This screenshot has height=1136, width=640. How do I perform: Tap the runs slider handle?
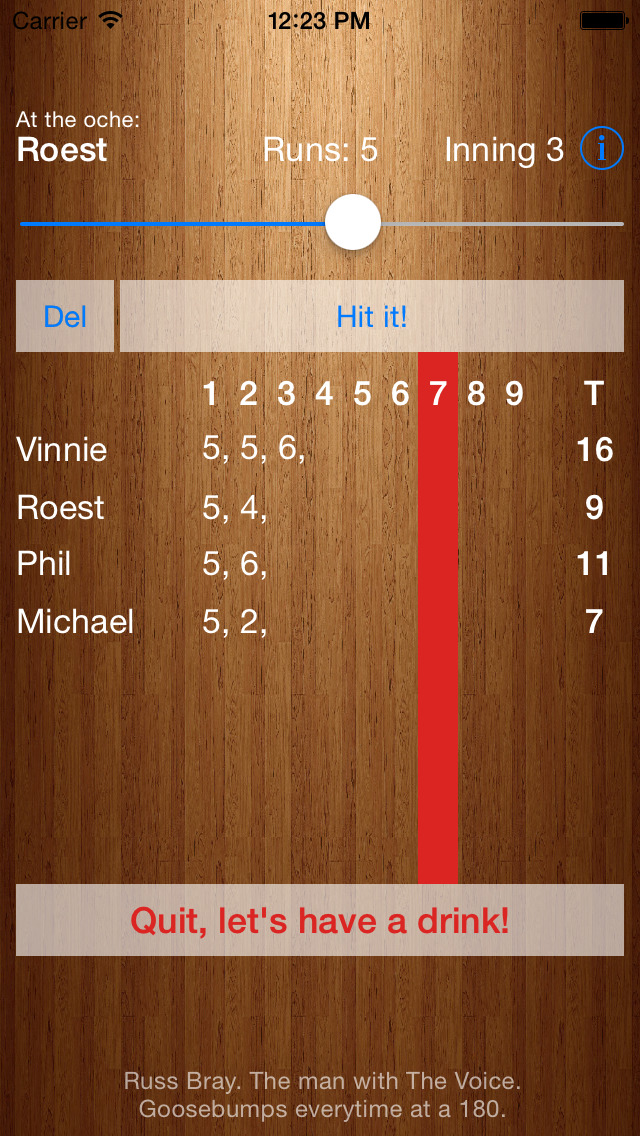[353, 222]
